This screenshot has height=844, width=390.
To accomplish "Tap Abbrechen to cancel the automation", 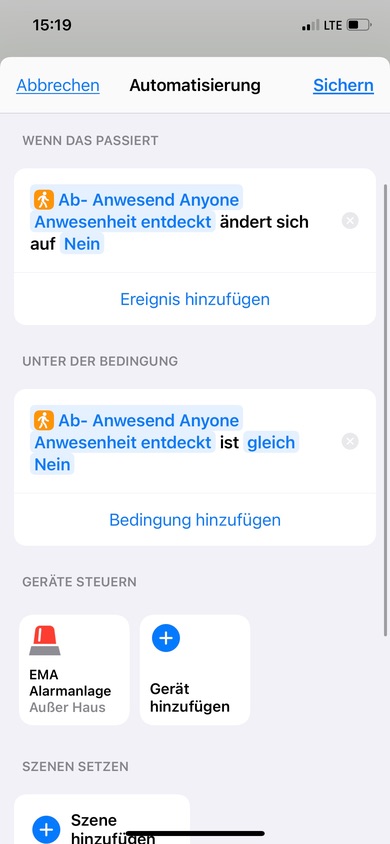I will (58, 85).
